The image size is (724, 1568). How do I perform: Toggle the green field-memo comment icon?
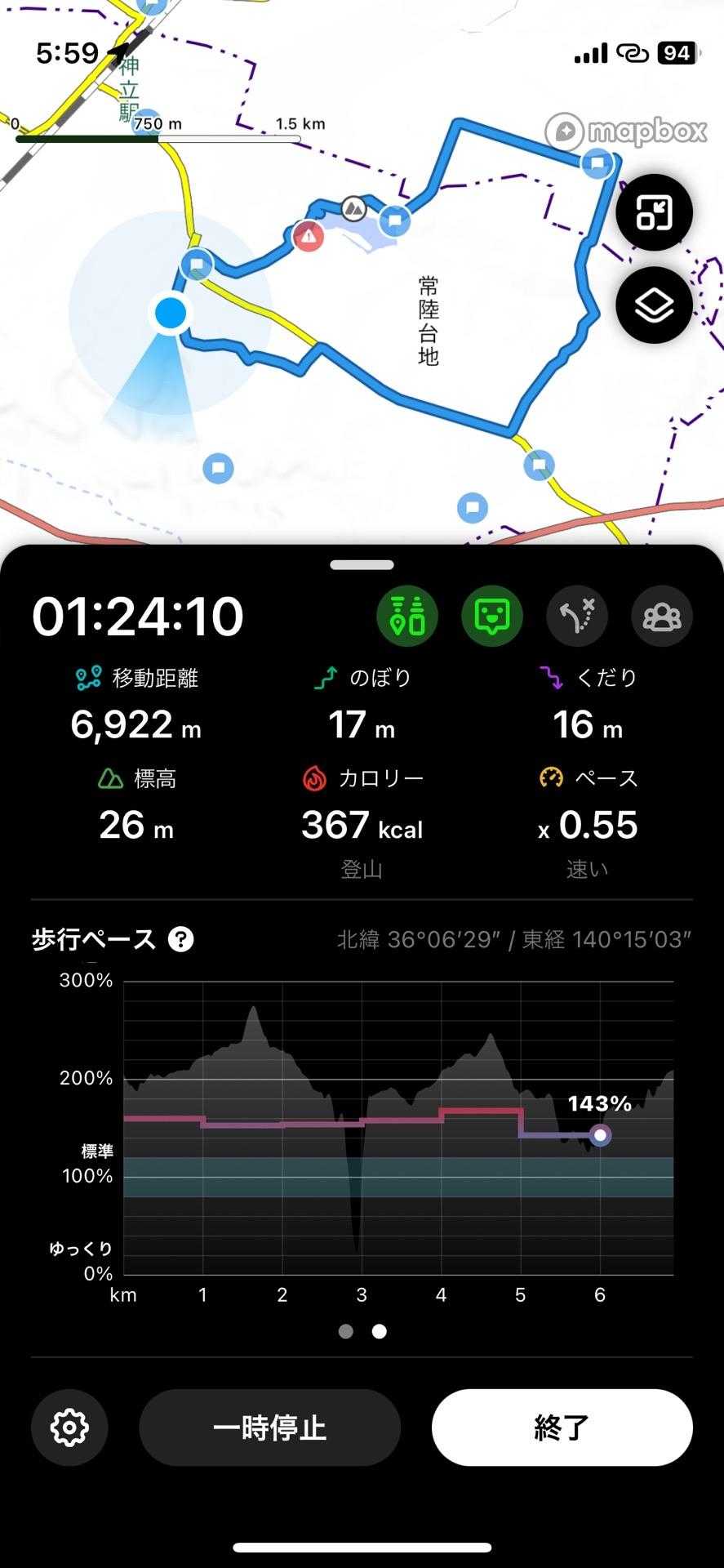(x=492, y=616)
